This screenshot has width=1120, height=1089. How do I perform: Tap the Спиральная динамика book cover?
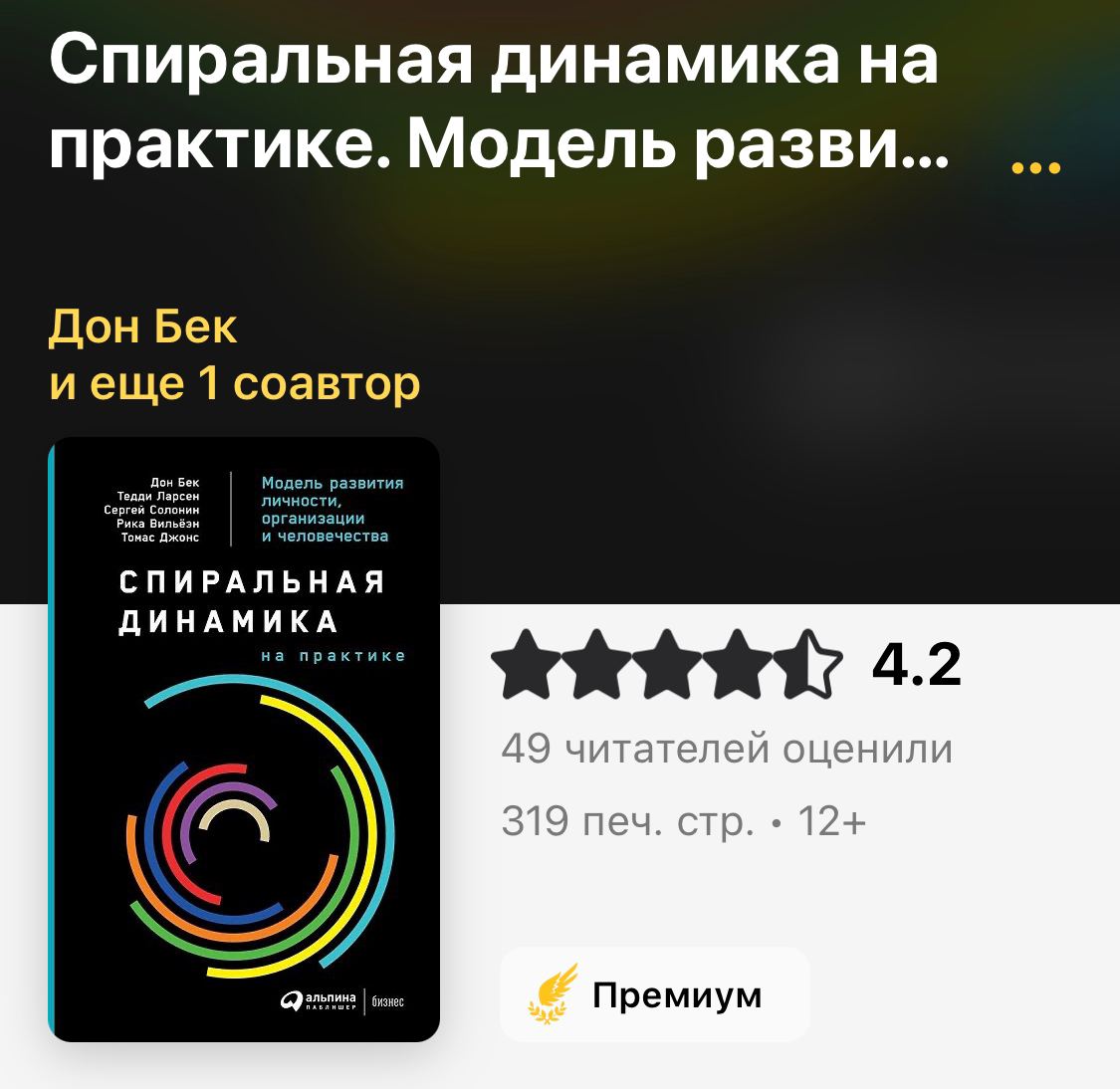click(244, 740)
